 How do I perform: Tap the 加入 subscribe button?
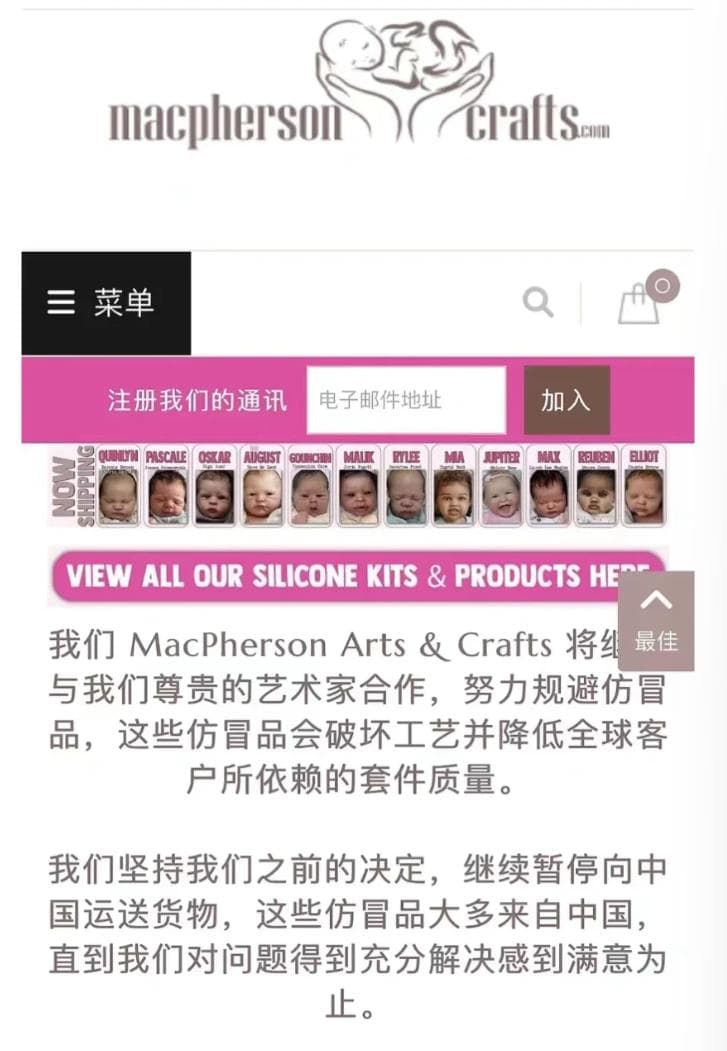[x=566, y=400]
